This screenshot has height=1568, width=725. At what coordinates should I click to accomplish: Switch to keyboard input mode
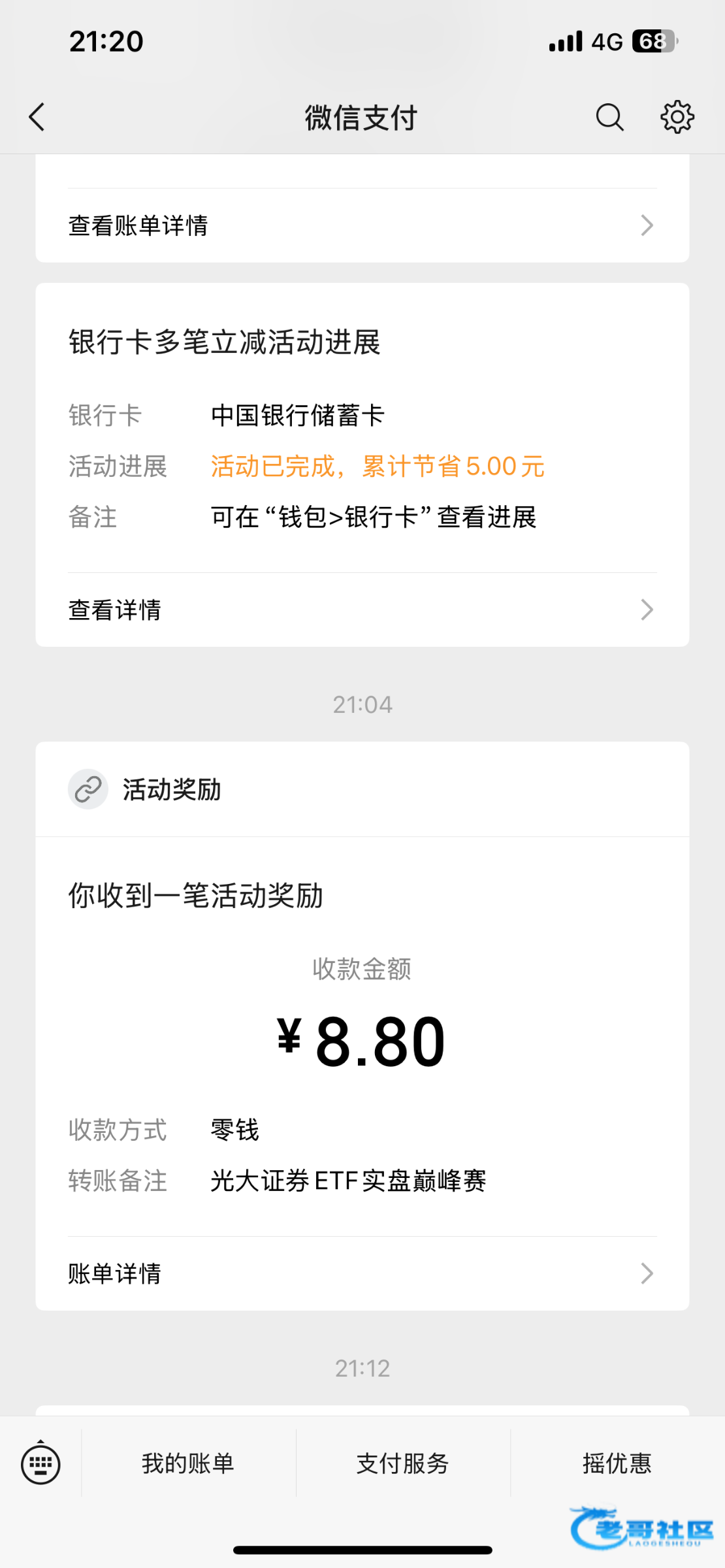(x=40, y=1463)
